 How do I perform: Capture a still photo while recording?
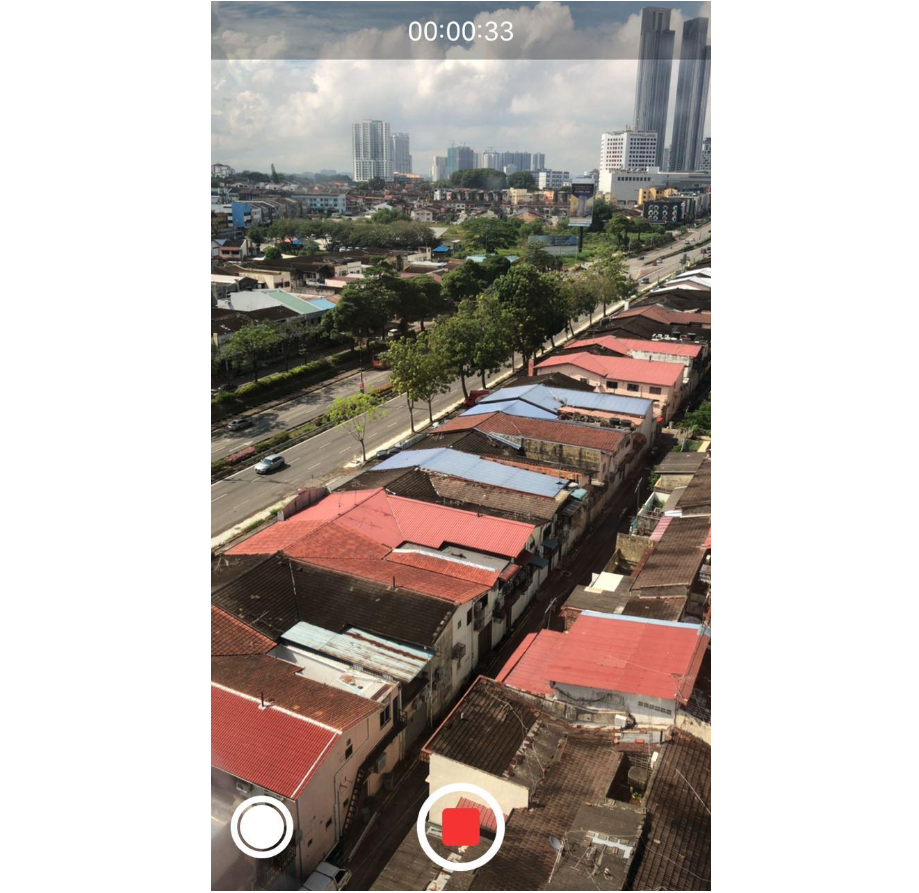tap(262, 827)
